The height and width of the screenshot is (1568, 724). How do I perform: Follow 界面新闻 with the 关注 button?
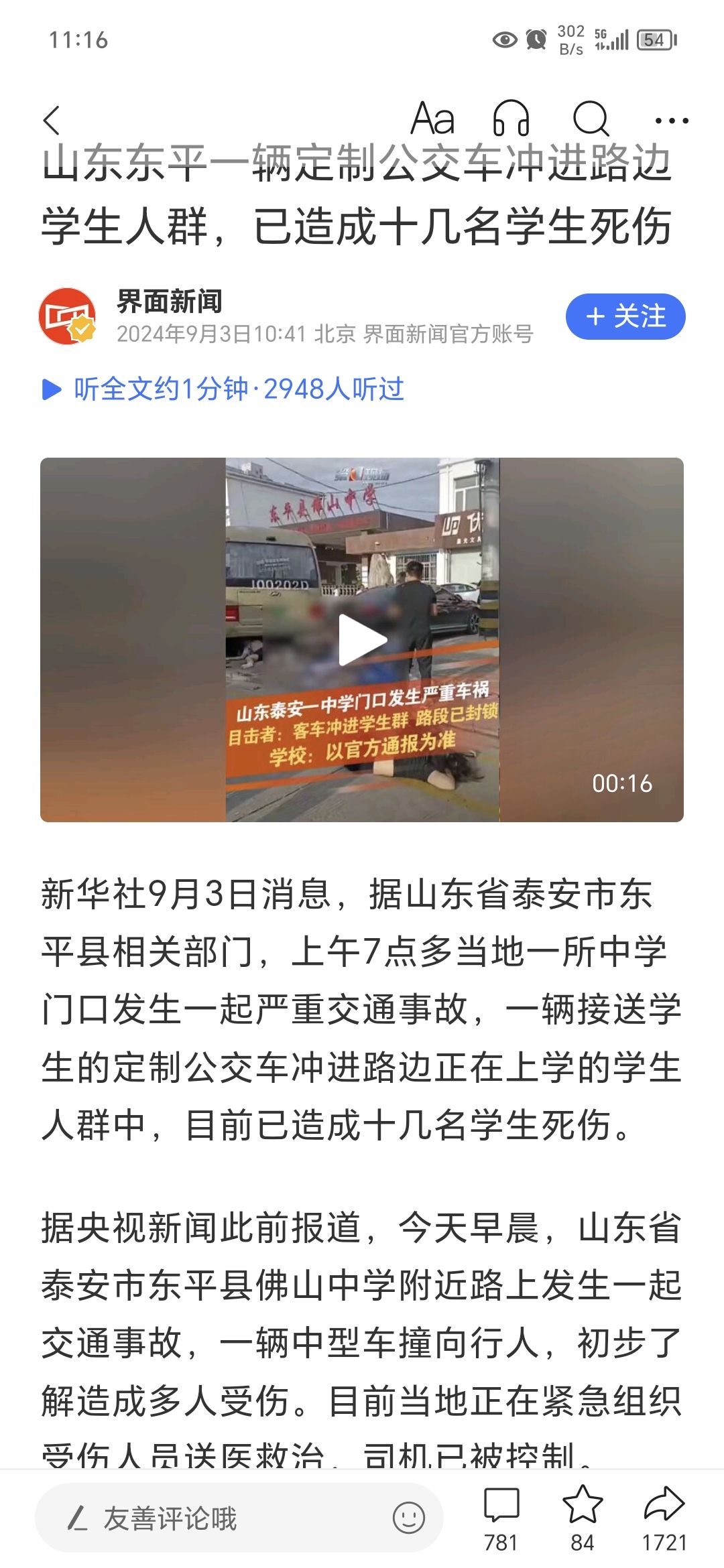[625, 316]
